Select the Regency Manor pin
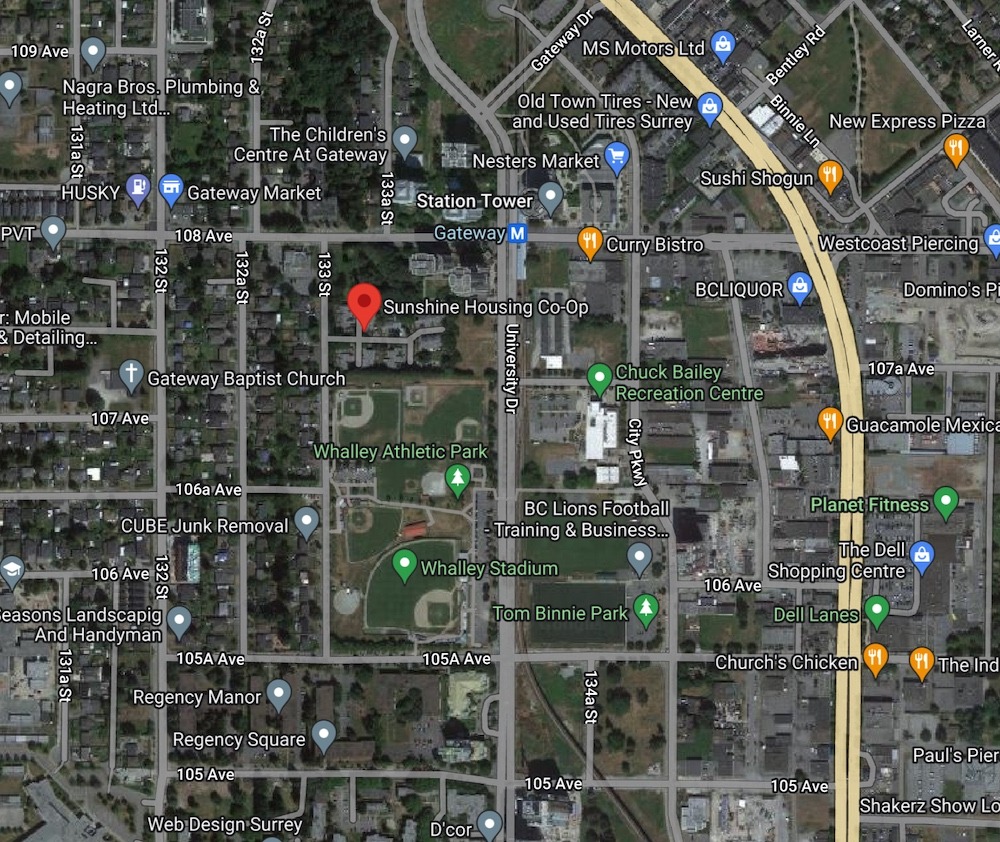 (x=279, y=692)
